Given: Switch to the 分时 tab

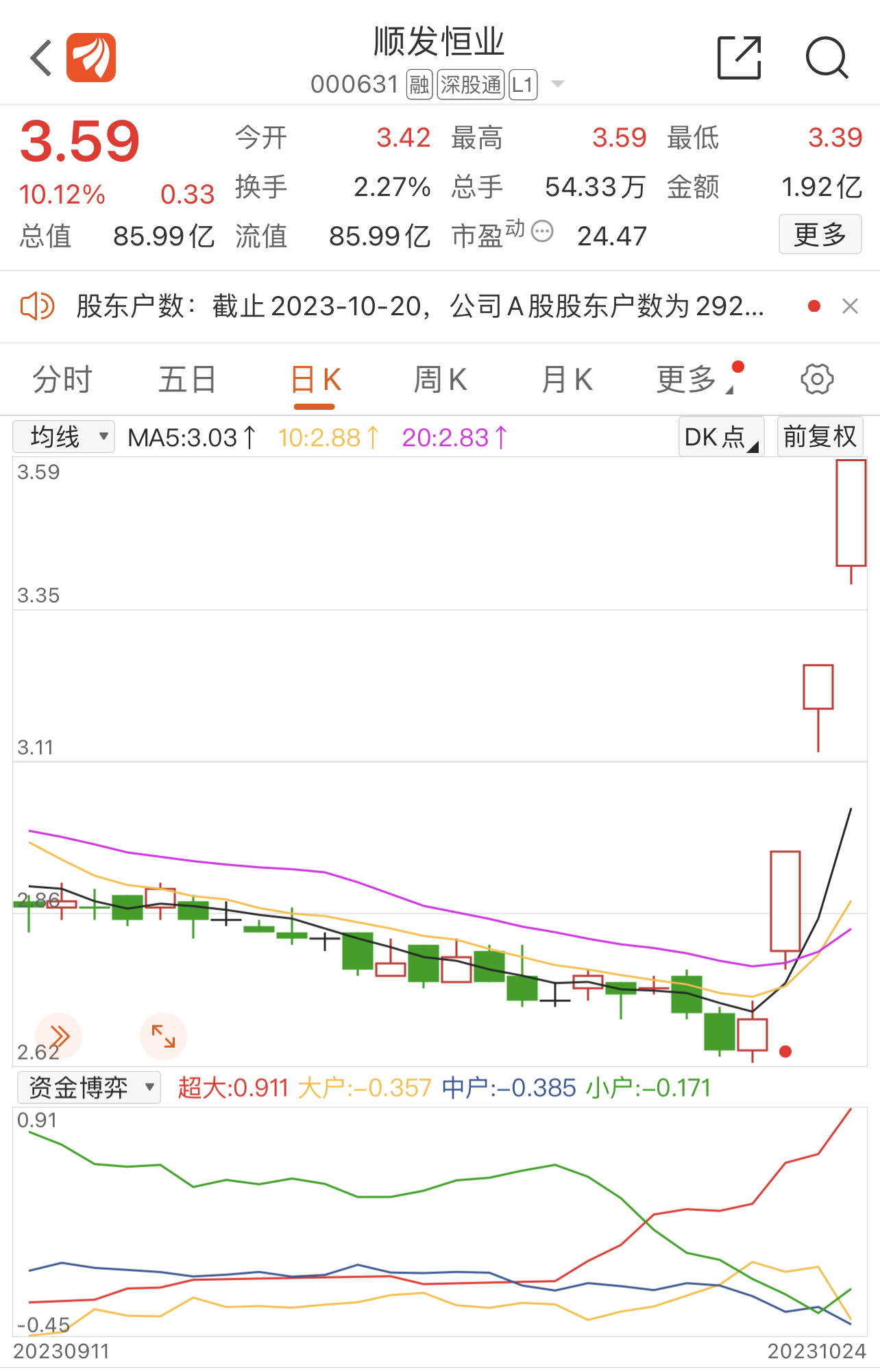Looking at the screenshot, I should (x=62, y=380).
